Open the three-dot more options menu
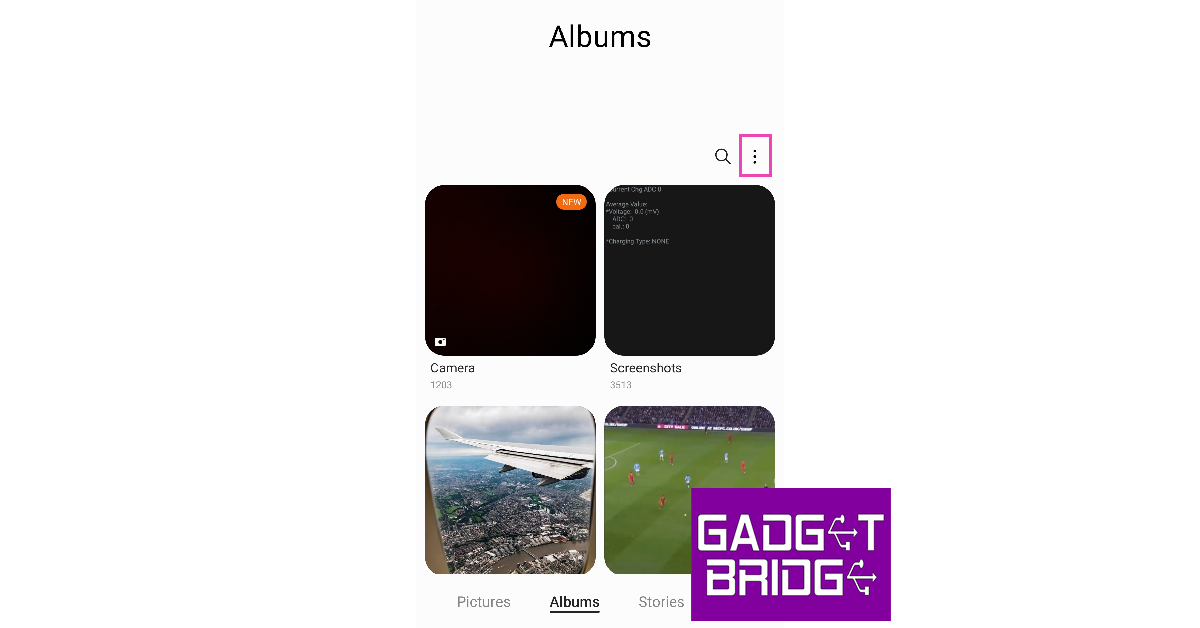This screenshot has height=628, width=1200. click(755, 156)
